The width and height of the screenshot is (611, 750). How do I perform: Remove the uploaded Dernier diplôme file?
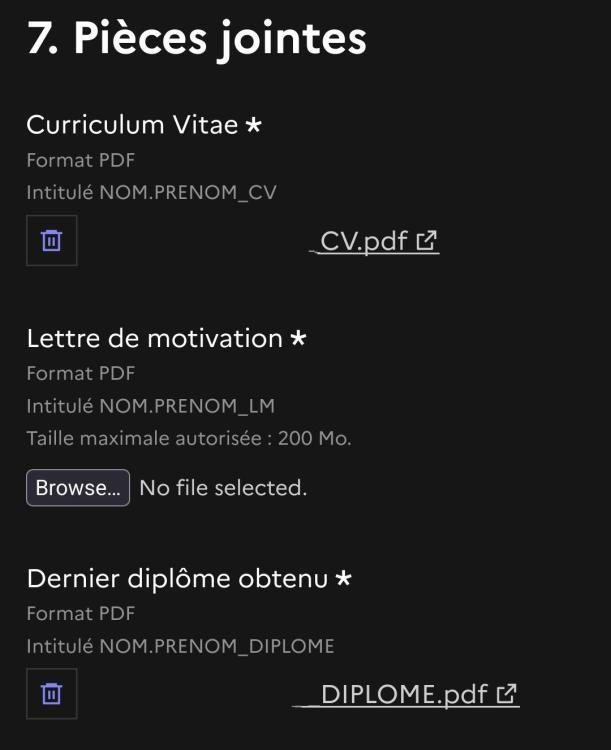(51, 694)
